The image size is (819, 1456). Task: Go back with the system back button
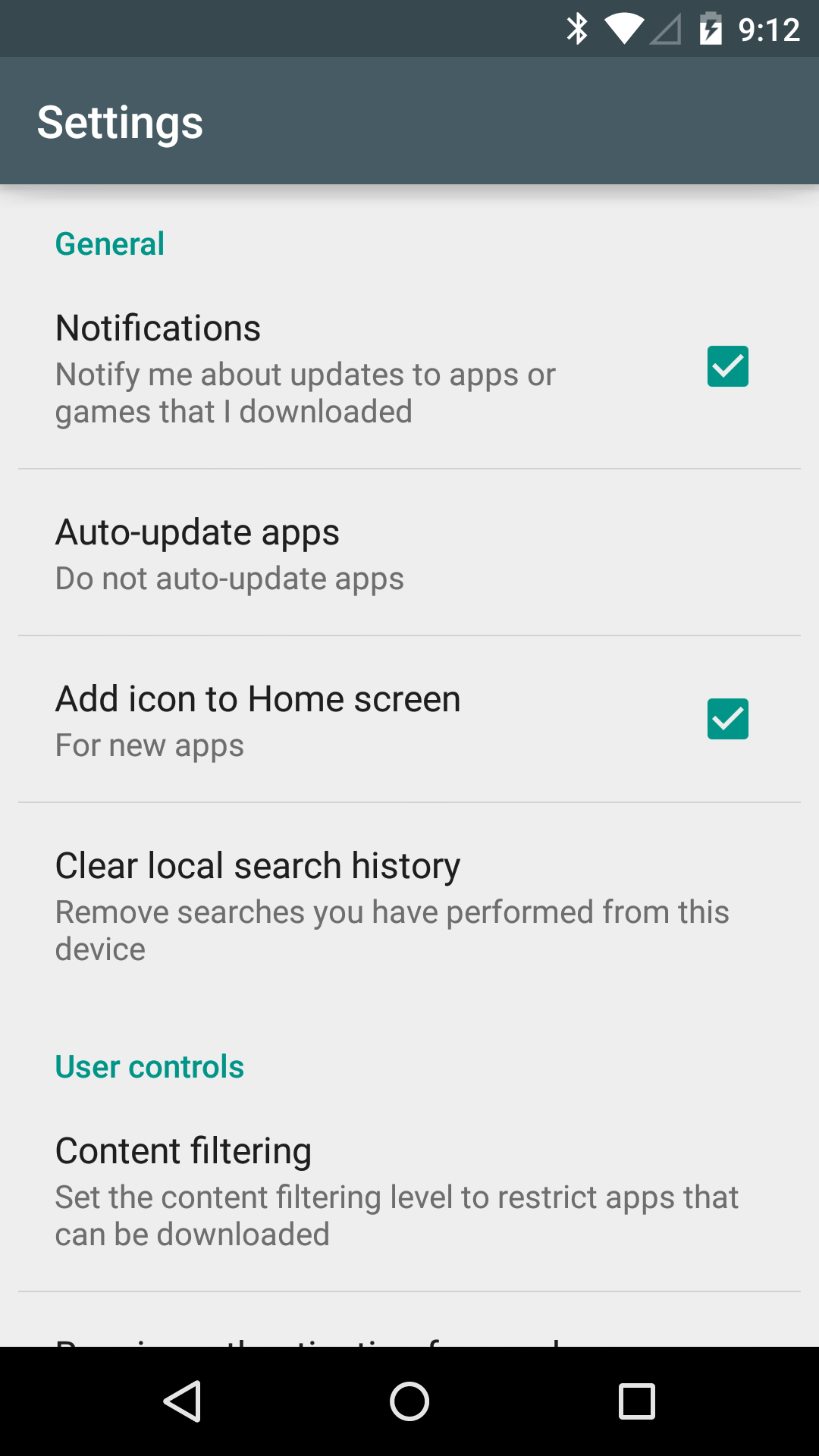tap(182, 1401)
